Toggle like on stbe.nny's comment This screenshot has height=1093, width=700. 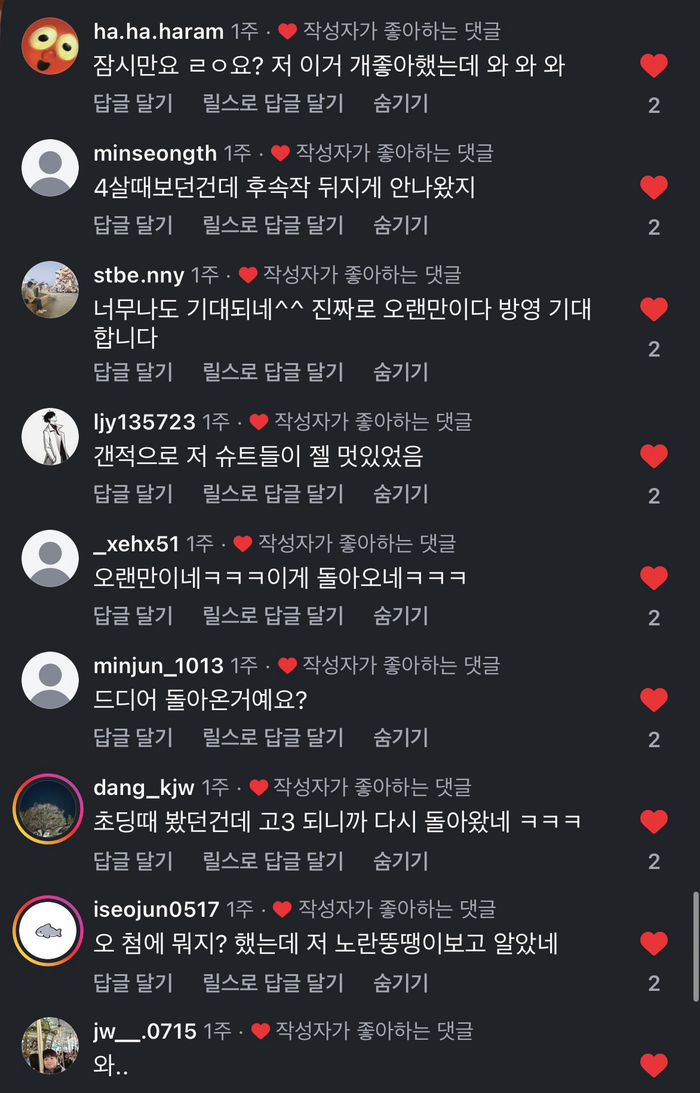[x=653, y=310]
